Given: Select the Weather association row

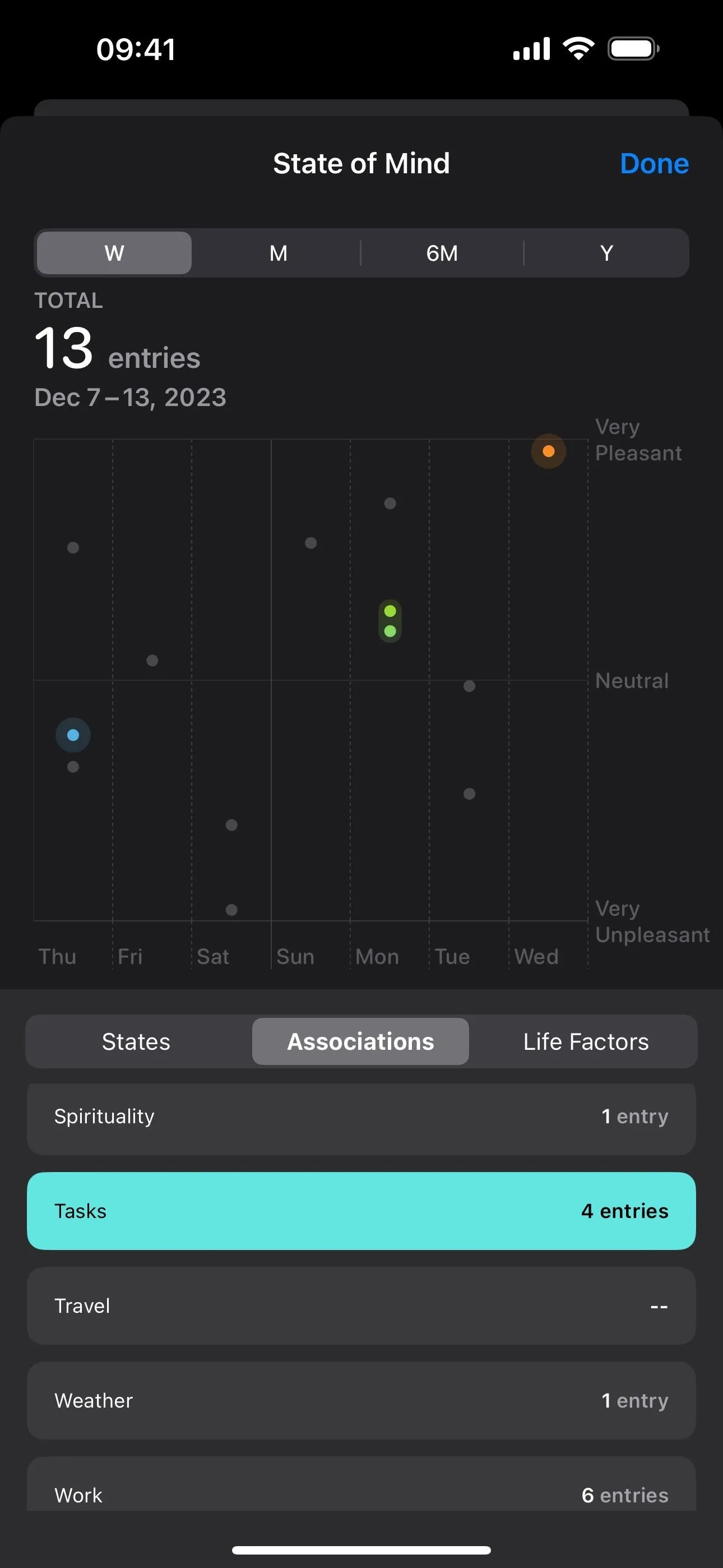Looking at the screenshot, I should pyautogui.click(x=361, y=1401).
